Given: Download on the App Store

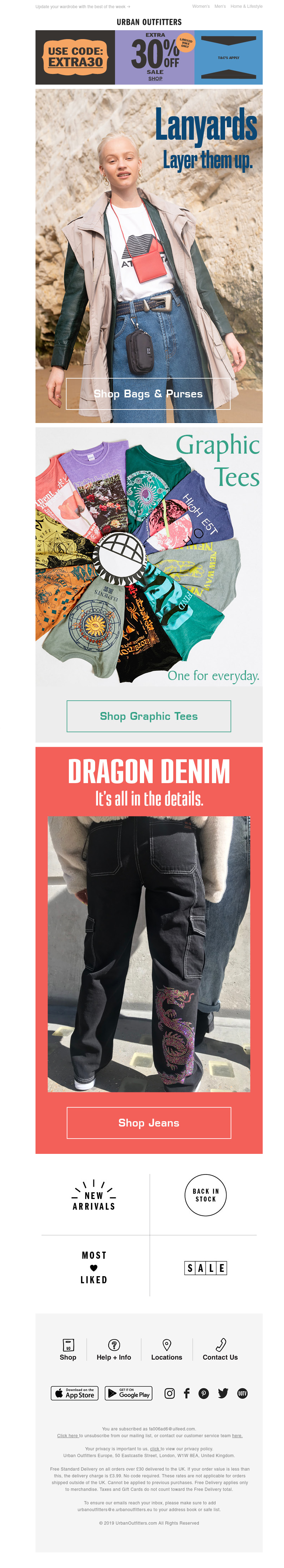Looking at the screenshot, I should pyautogui.click(x=74, y=1393).
